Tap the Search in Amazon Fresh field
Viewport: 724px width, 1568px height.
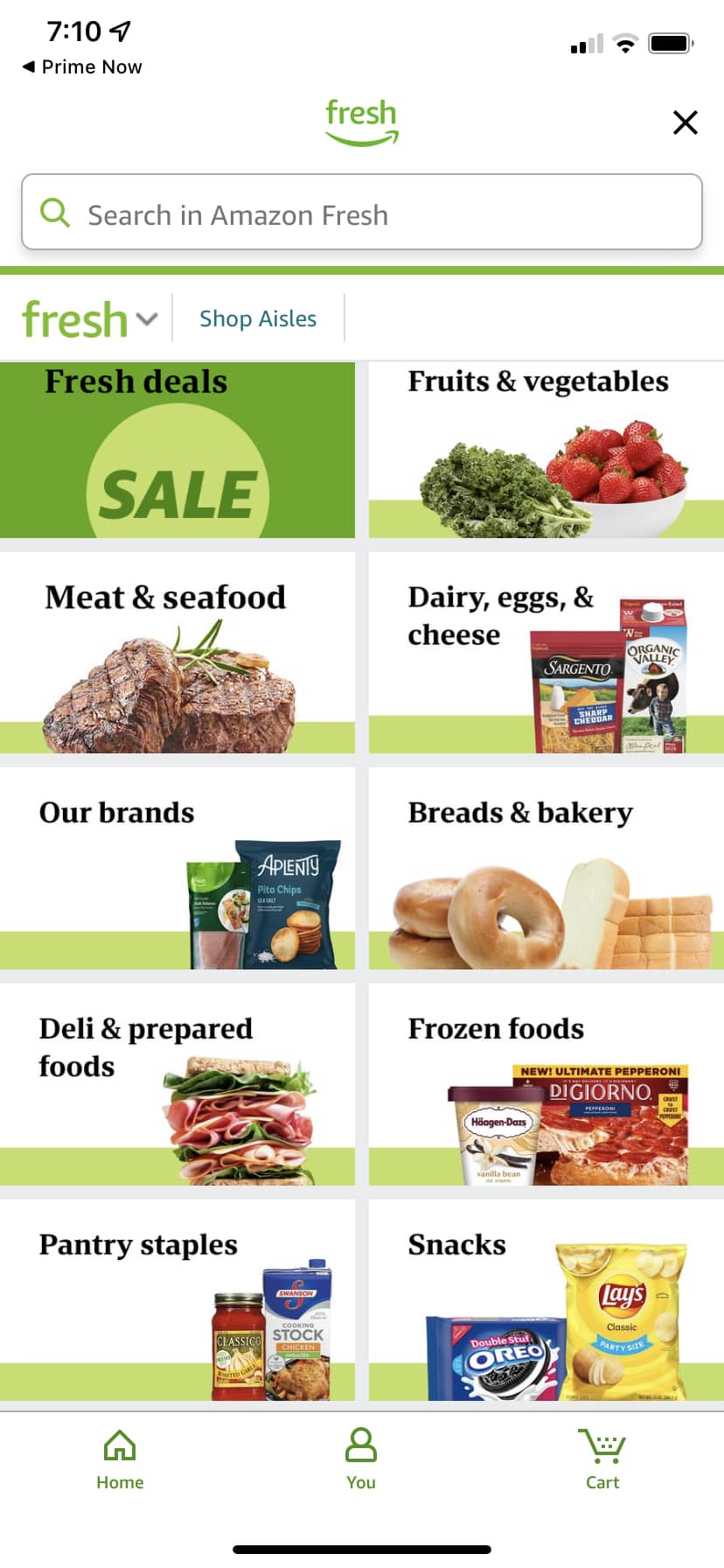[x=362, y=212]
